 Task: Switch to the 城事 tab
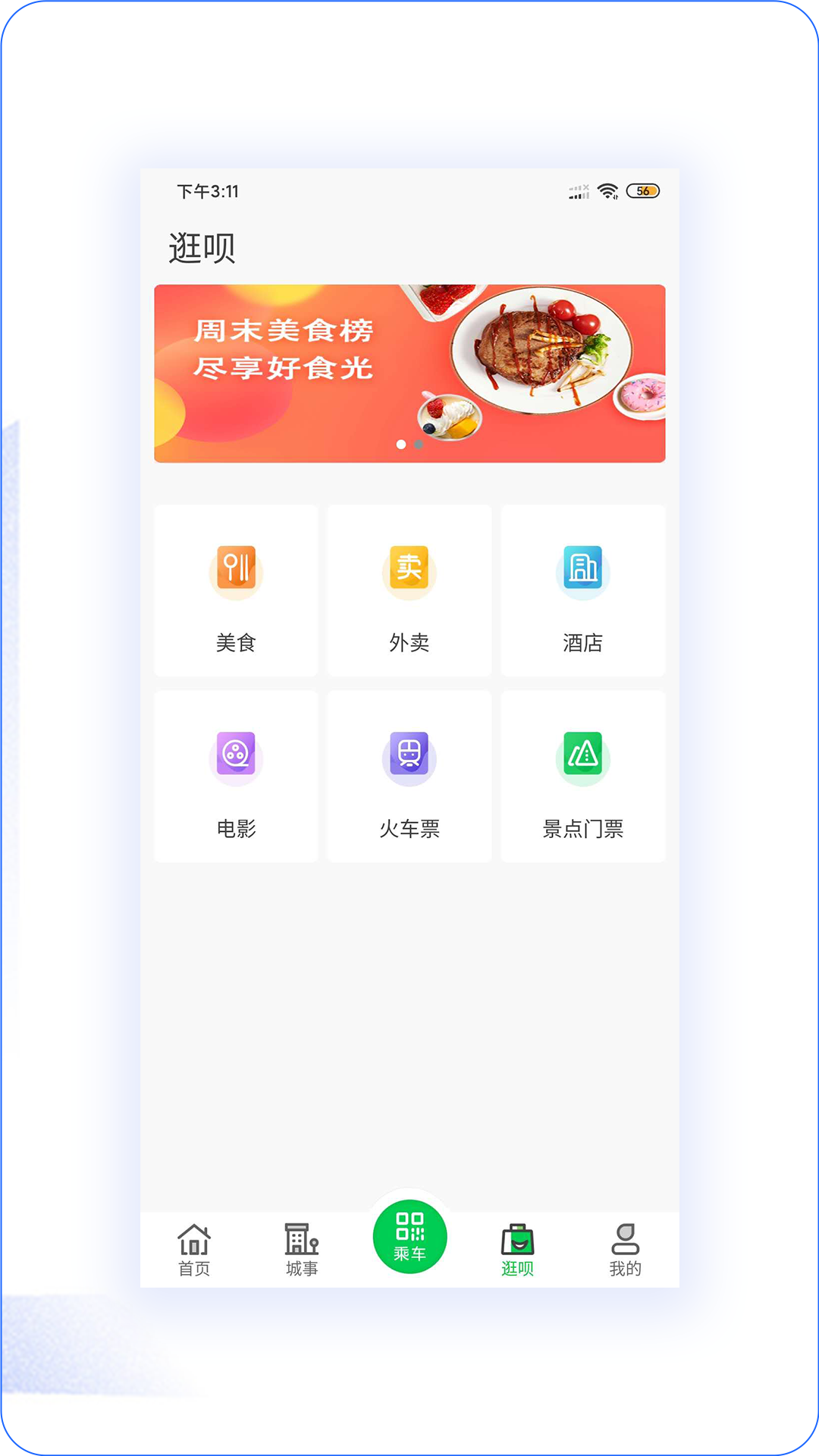pos(302,1250)
